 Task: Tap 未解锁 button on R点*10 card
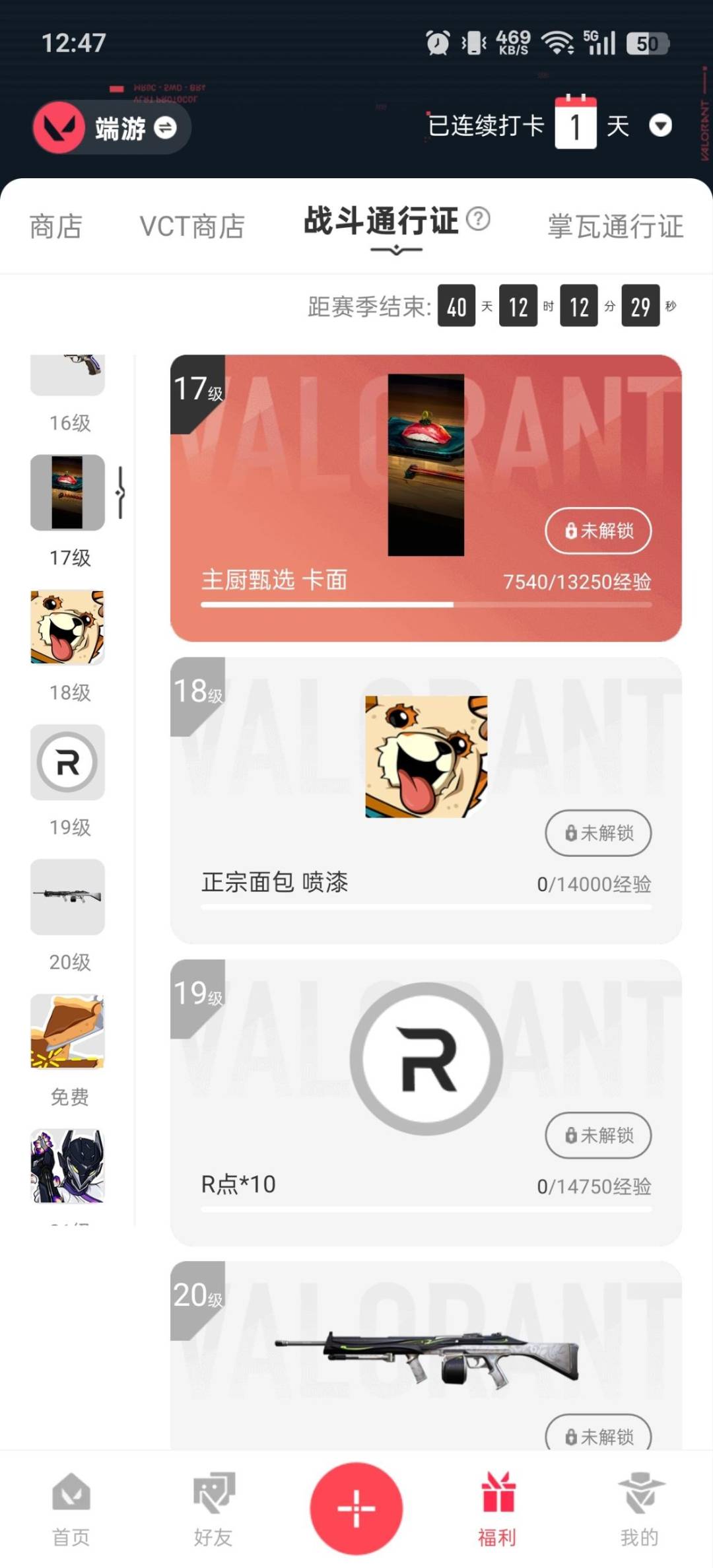598,1135
